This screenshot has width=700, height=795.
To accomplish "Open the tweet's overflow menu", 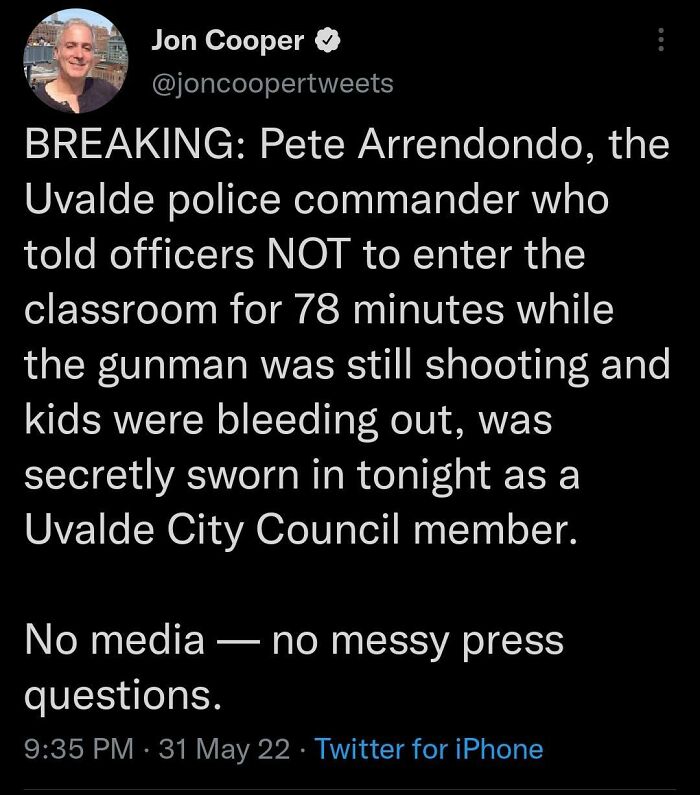I will (659, 41).
